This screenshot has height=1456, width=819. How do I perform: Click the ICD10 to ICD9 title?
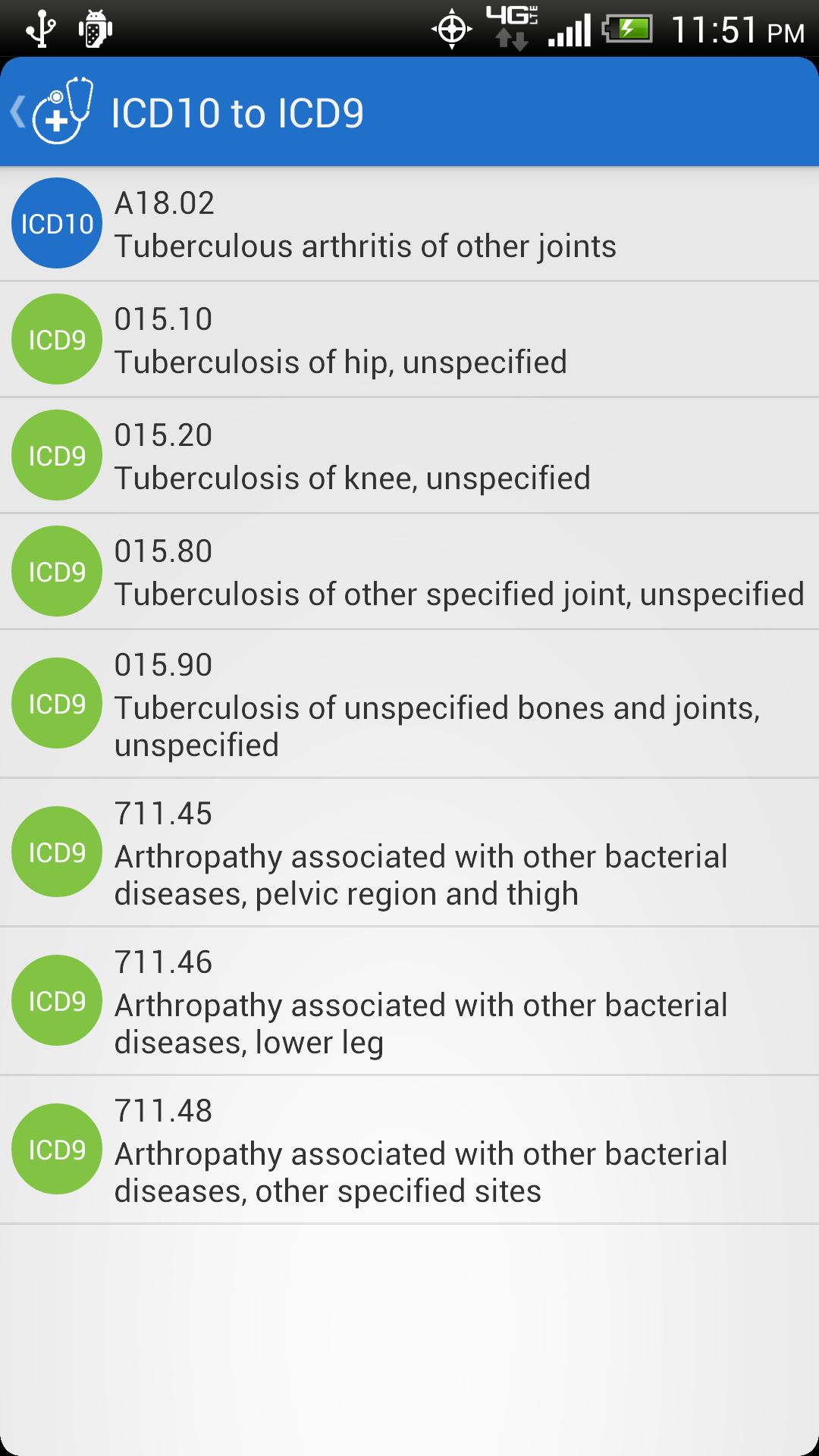click(x=235, y=111)
